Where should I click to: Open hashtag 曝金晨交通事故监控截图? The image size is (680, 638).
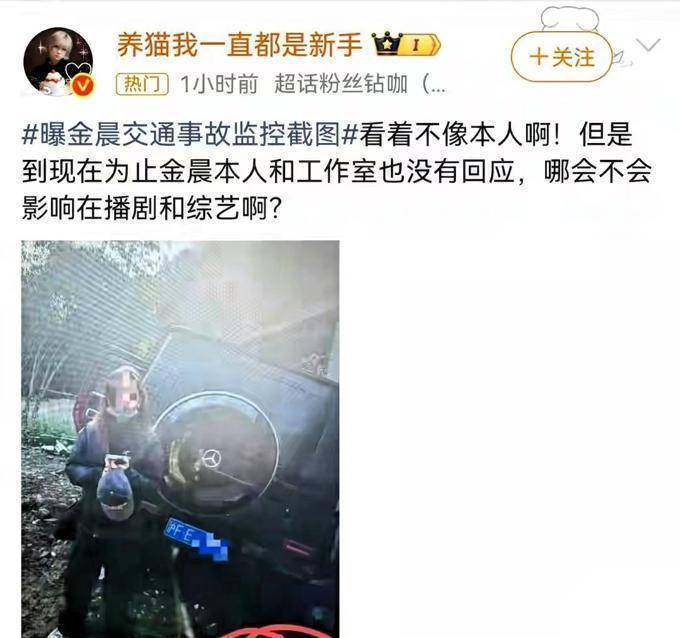(x=190, y=135)
